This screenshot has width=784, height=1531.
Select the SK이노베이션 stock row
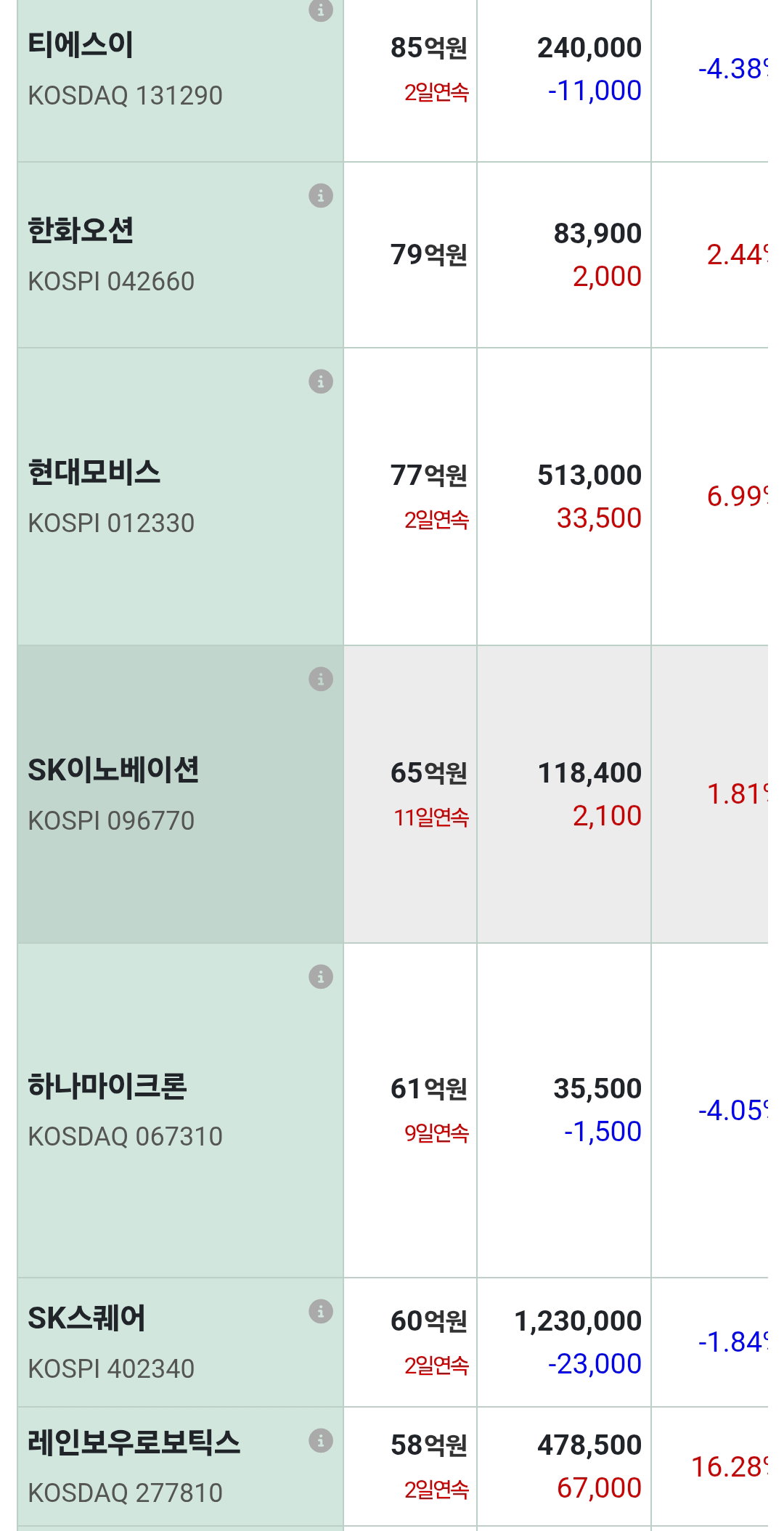[393, 794]
